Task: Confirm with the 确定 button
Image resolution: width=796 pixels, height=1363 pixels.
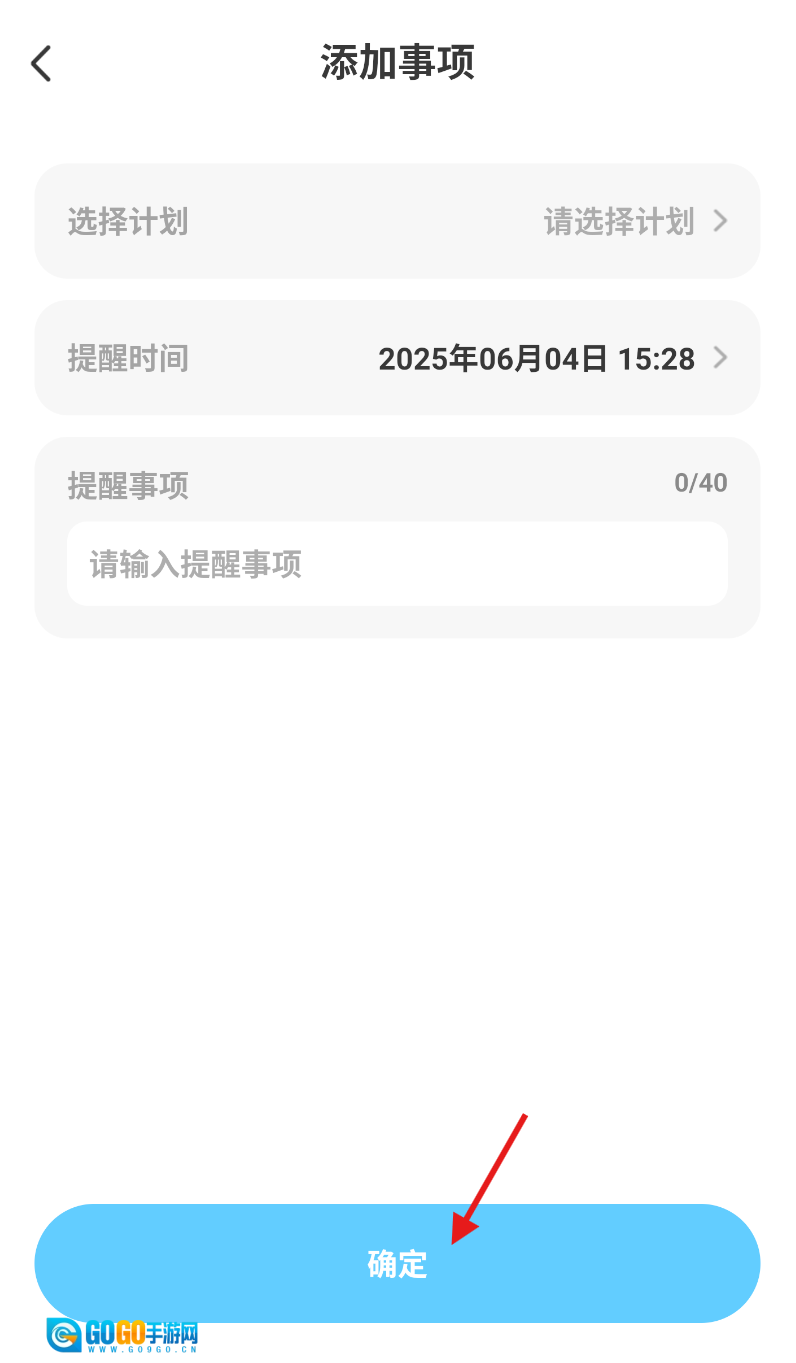Action: coord(397,1263)
